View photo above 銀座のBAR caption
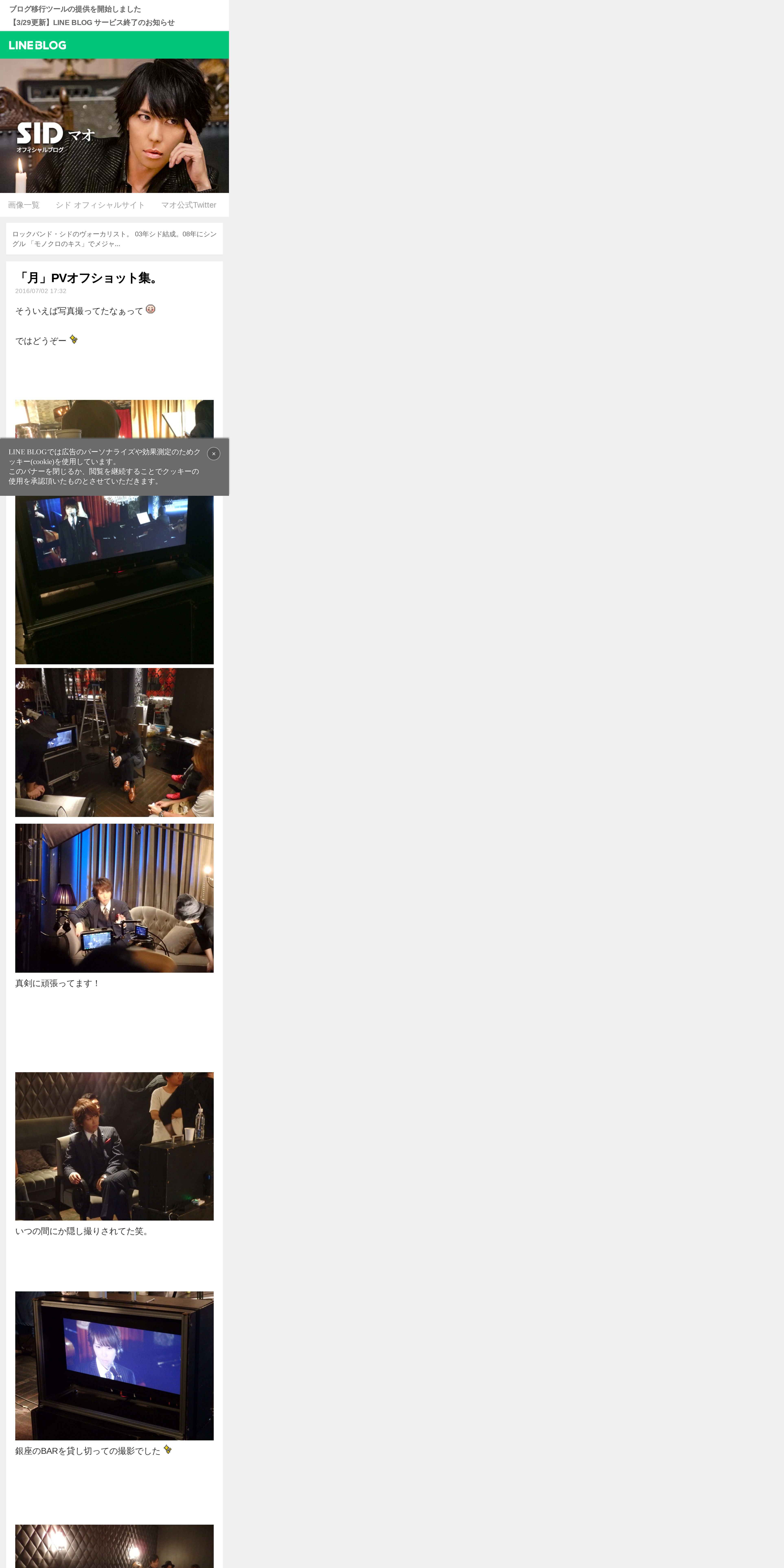784x1568 pixels. pyautogui.click(x=114, y=1366)
